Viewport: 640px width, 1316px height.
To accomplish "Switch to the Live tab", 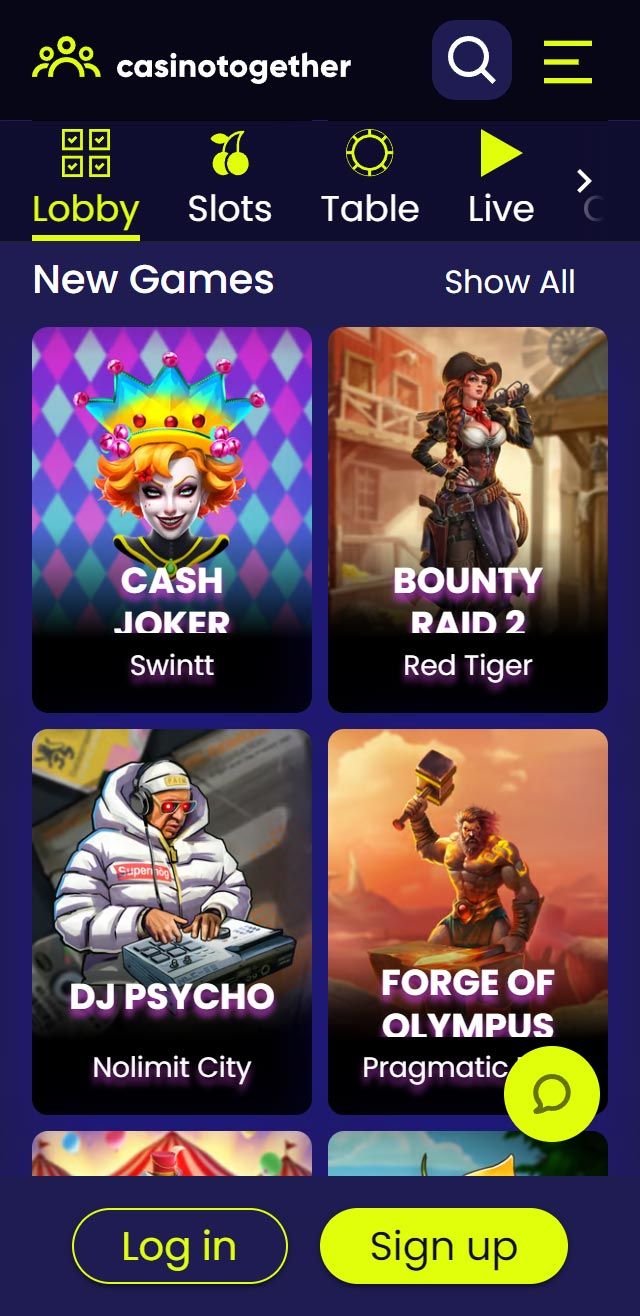I will [x=501, y=181].
